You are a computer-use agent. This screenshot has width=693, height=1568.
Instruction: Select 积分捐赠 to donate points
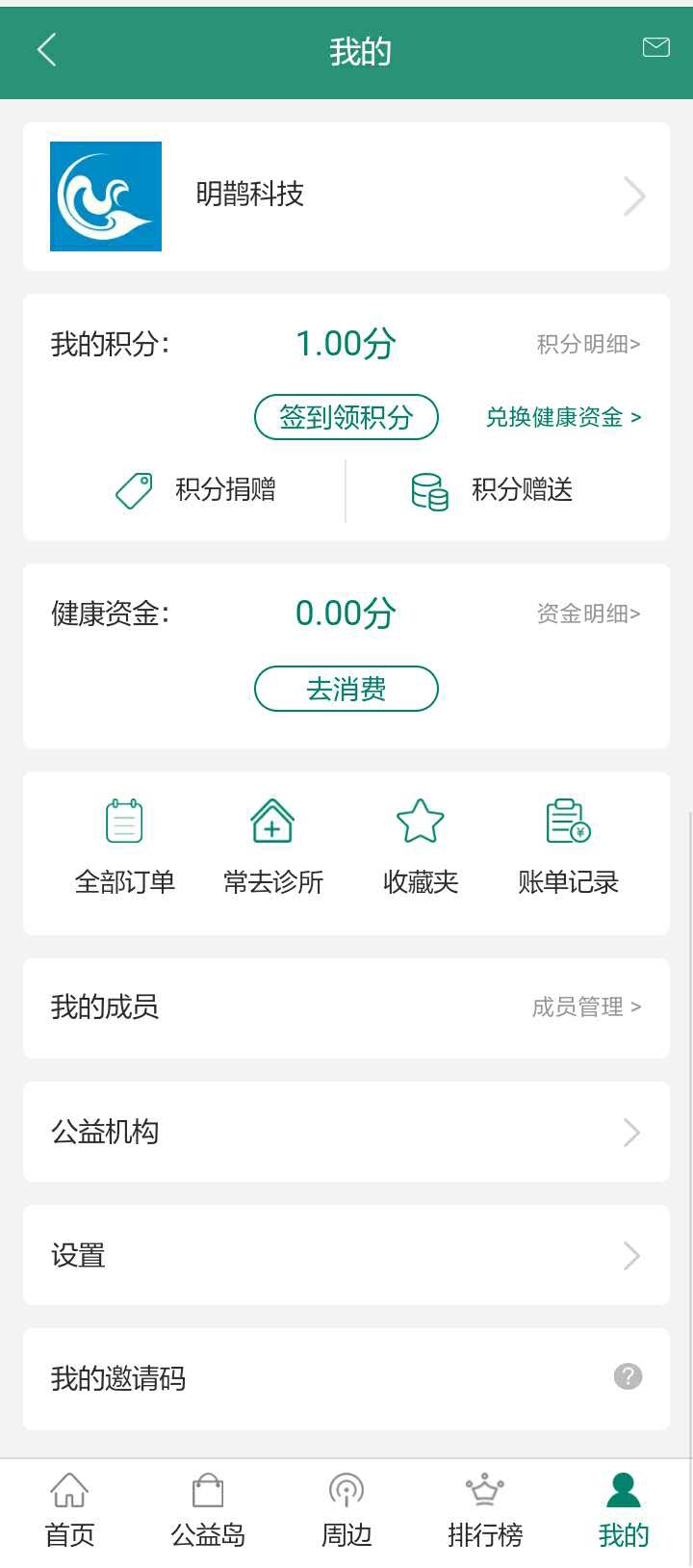tap(195, 490)
